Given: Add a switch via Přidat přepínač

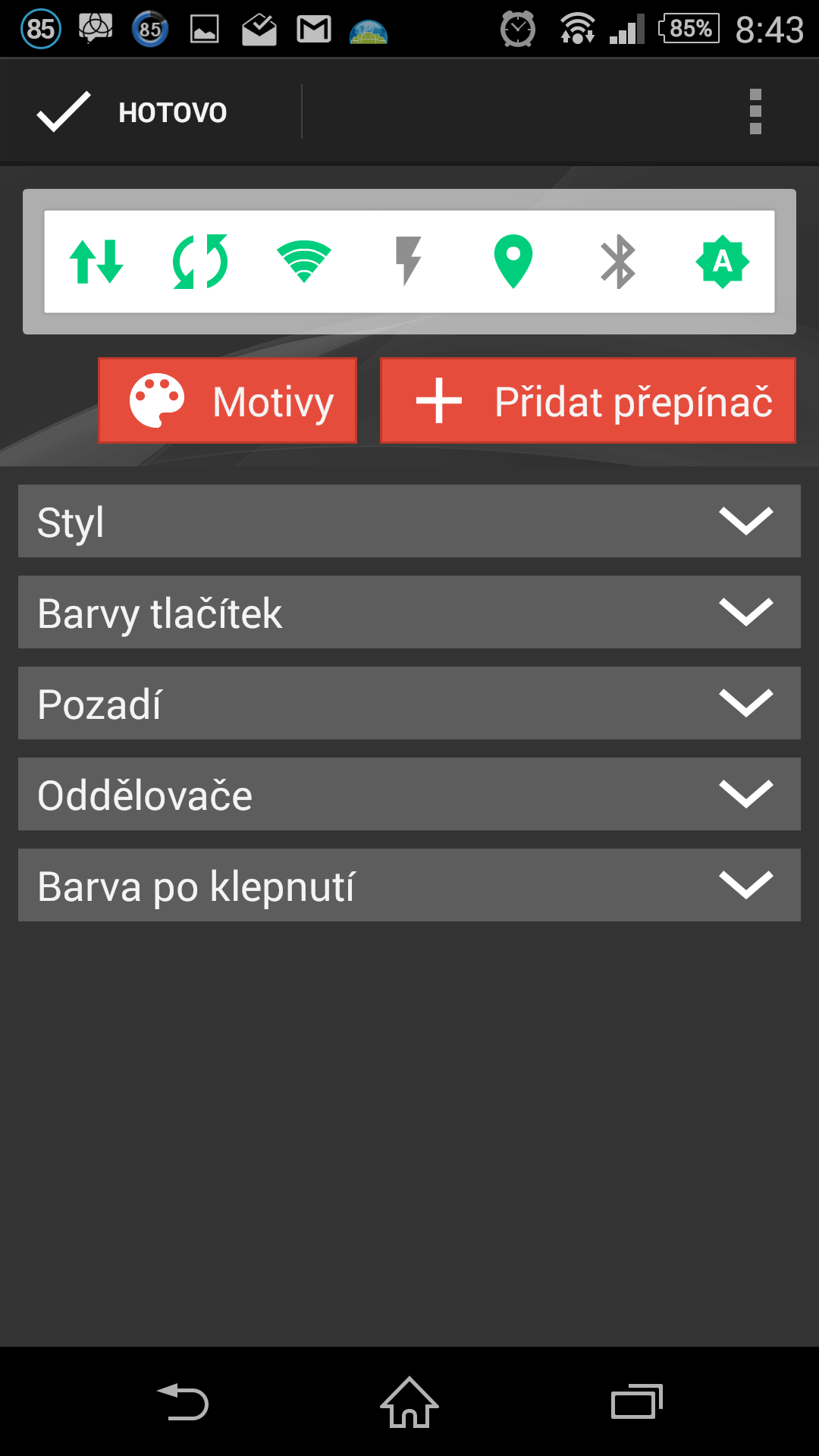Looking at the screenshot, I should tap(588, 400).
